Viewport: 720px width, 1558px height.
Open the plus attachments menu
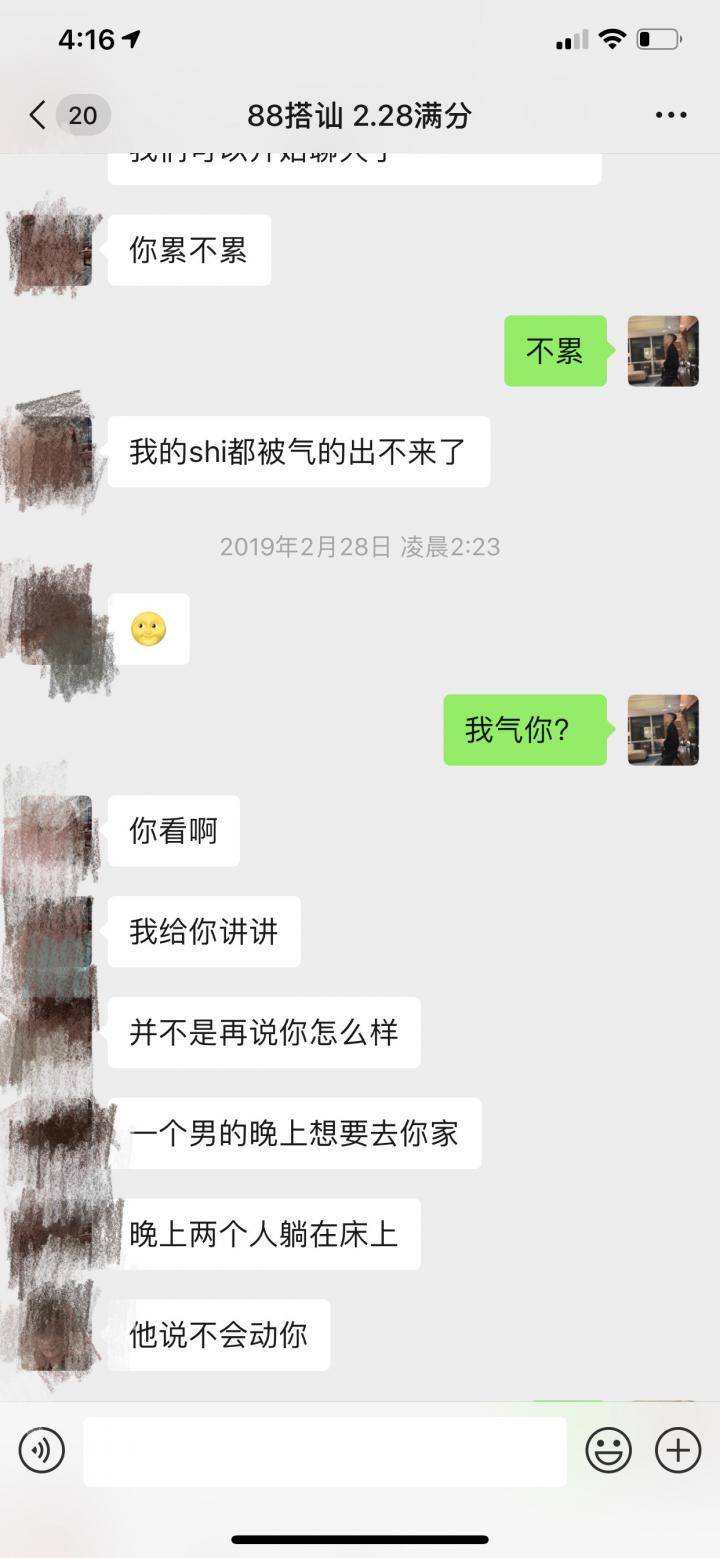(x=677, y=1451)
